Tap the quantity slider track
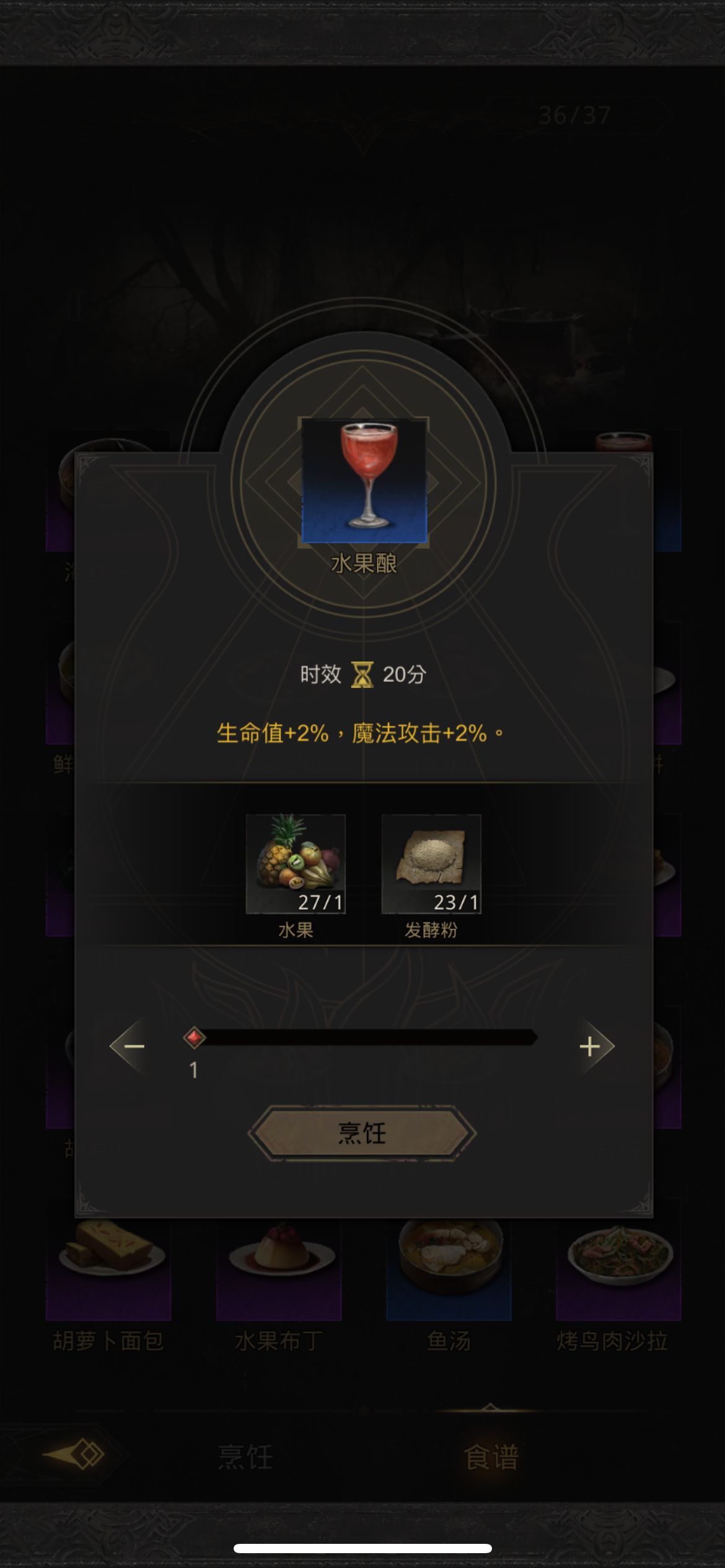The image size is (725, 1568). (366, 1037)
